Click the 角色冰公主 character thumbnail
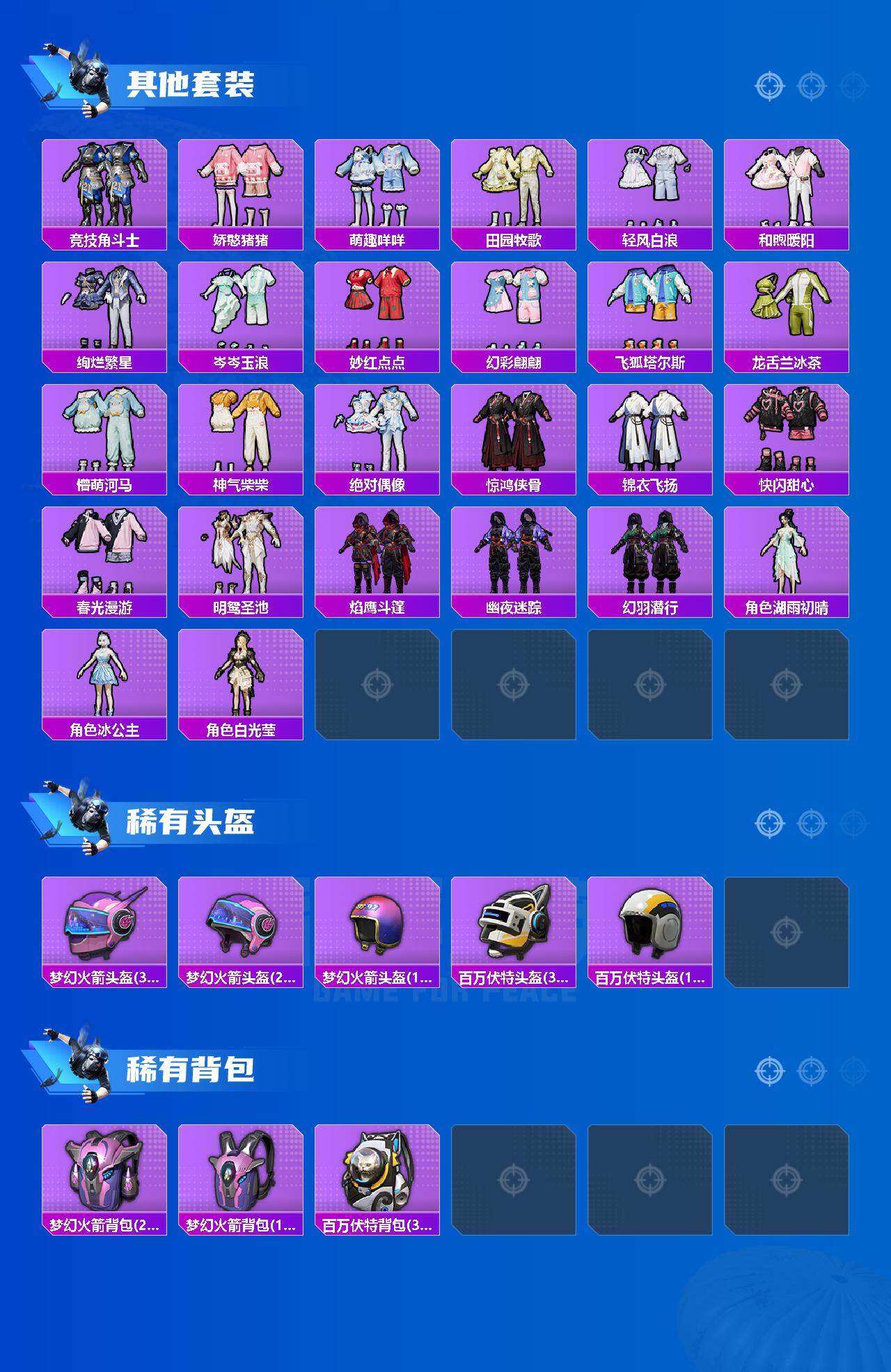The width and height of the screenshot is (891, 1372). click(104, 678)
